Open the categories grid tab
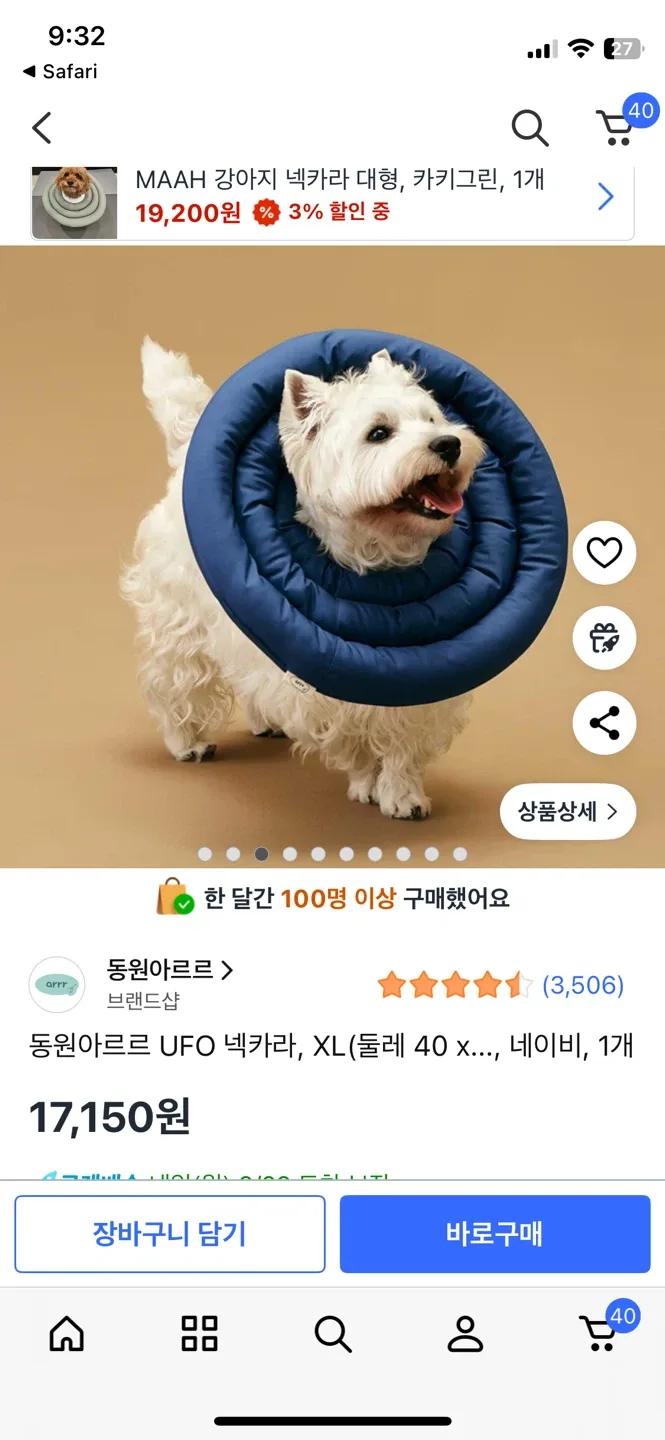 click(x=199, y=1333)
